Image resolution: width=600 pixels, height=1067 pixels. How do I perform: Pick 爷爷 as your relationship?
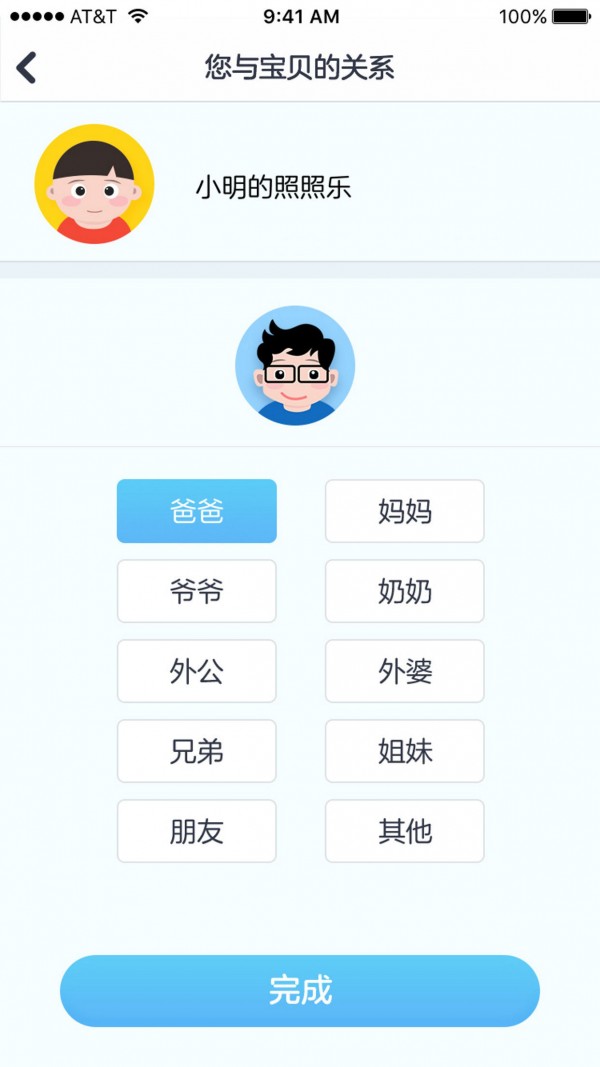(197, 591)
